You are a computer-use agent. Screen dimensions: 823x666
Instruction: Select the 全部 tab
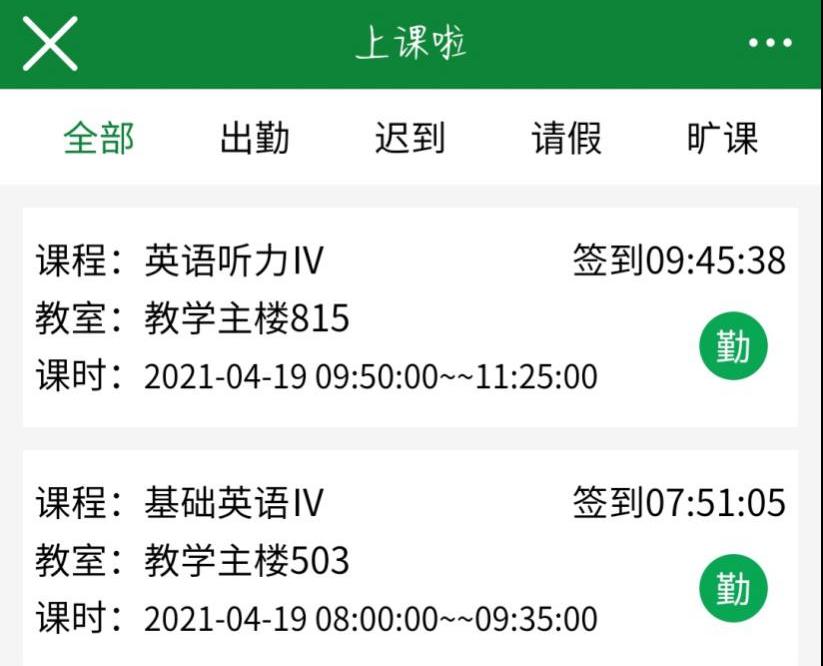pyautogui.click(x=98, y=138)
